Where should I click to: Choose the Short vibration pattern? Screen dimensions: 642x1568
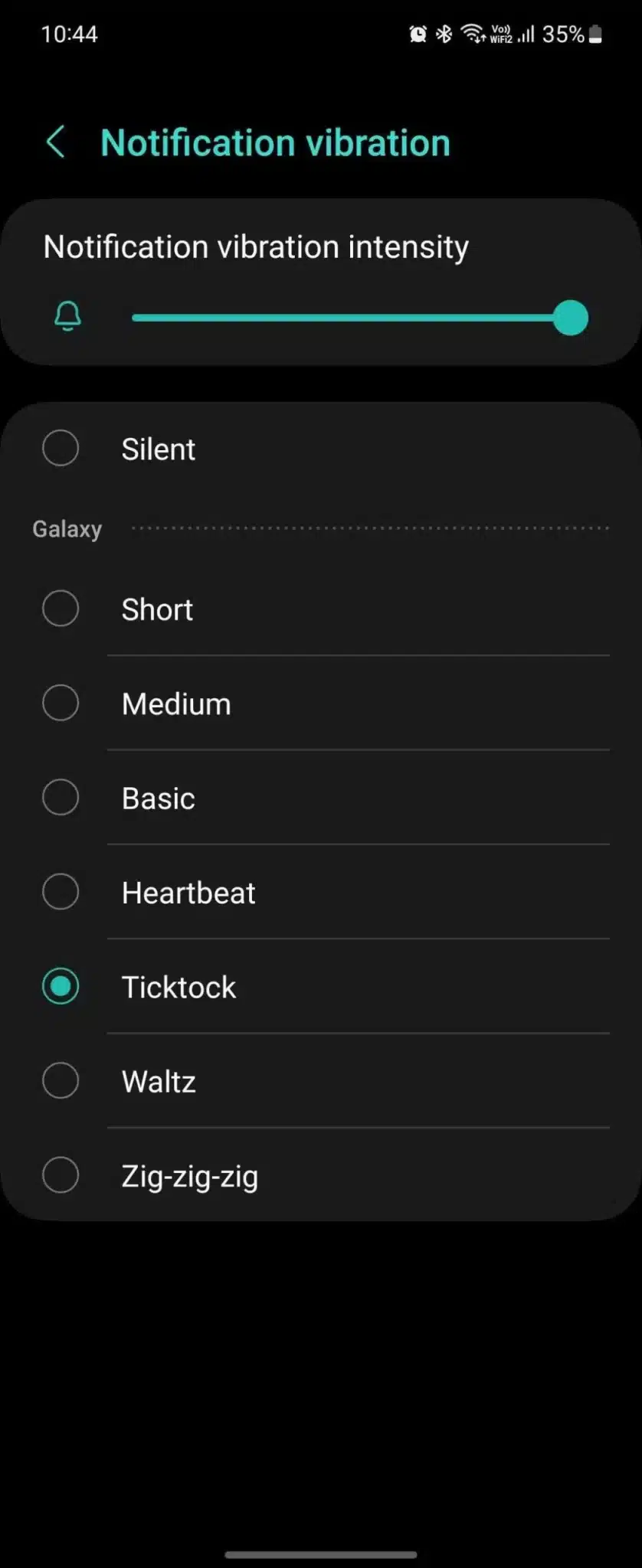61,609
